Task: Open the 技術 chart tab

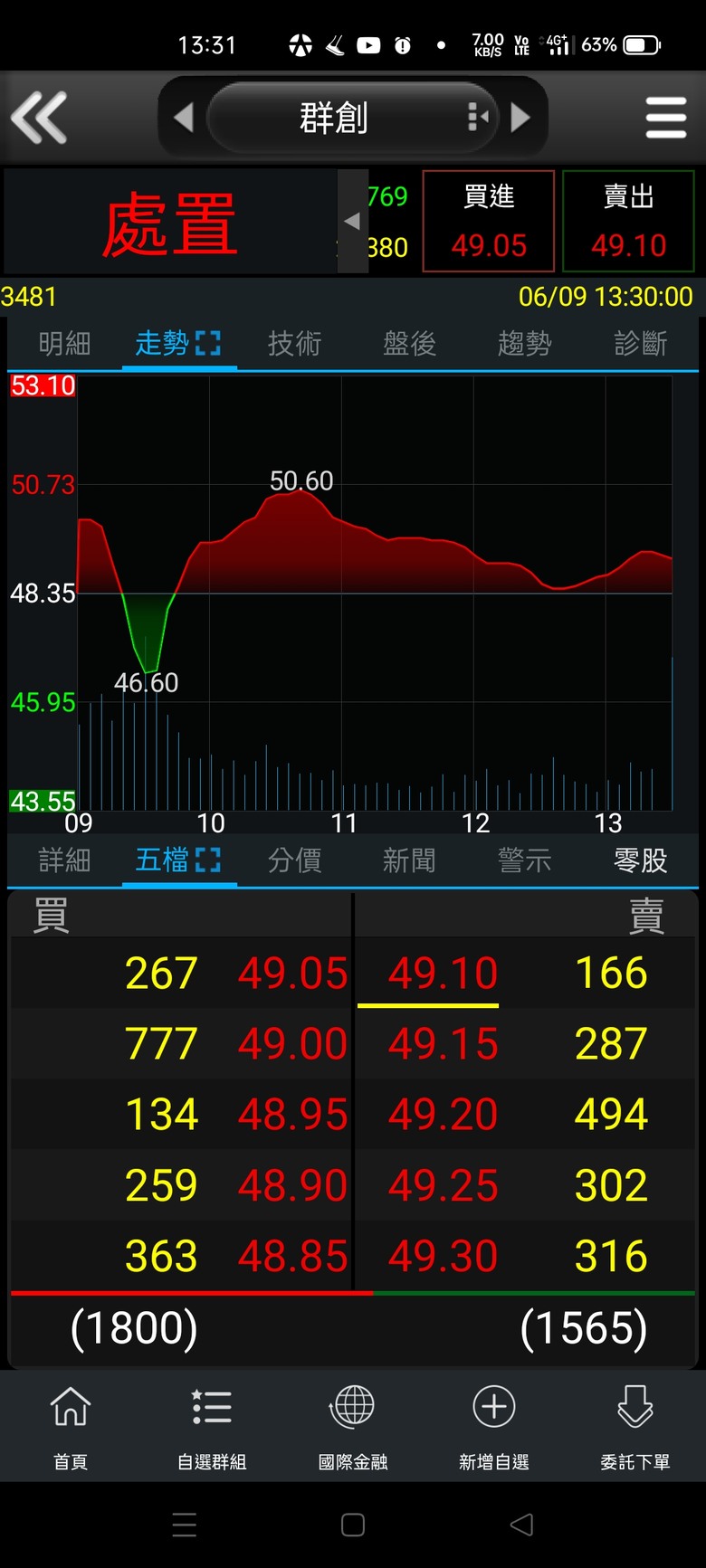Action: pyautogui.click(x=294, y=343)
